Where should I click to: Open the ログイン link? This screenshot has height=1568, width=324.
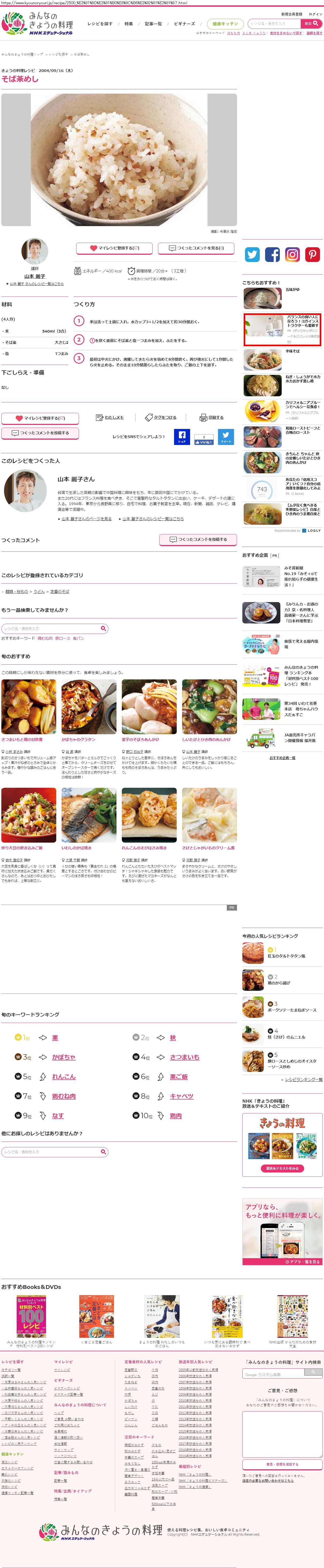(x=315, y=14)
